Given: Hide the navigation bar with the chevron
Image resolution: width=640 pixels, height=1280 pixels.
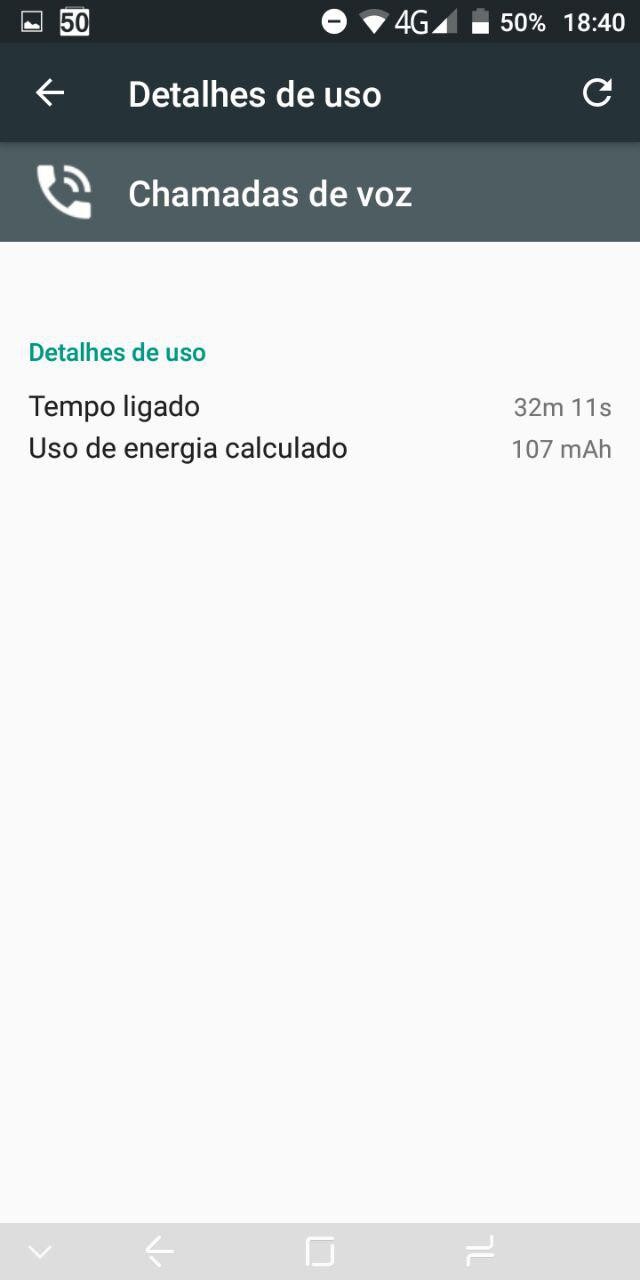Looking at the screenshot, I should click(x=40, y=1251).
